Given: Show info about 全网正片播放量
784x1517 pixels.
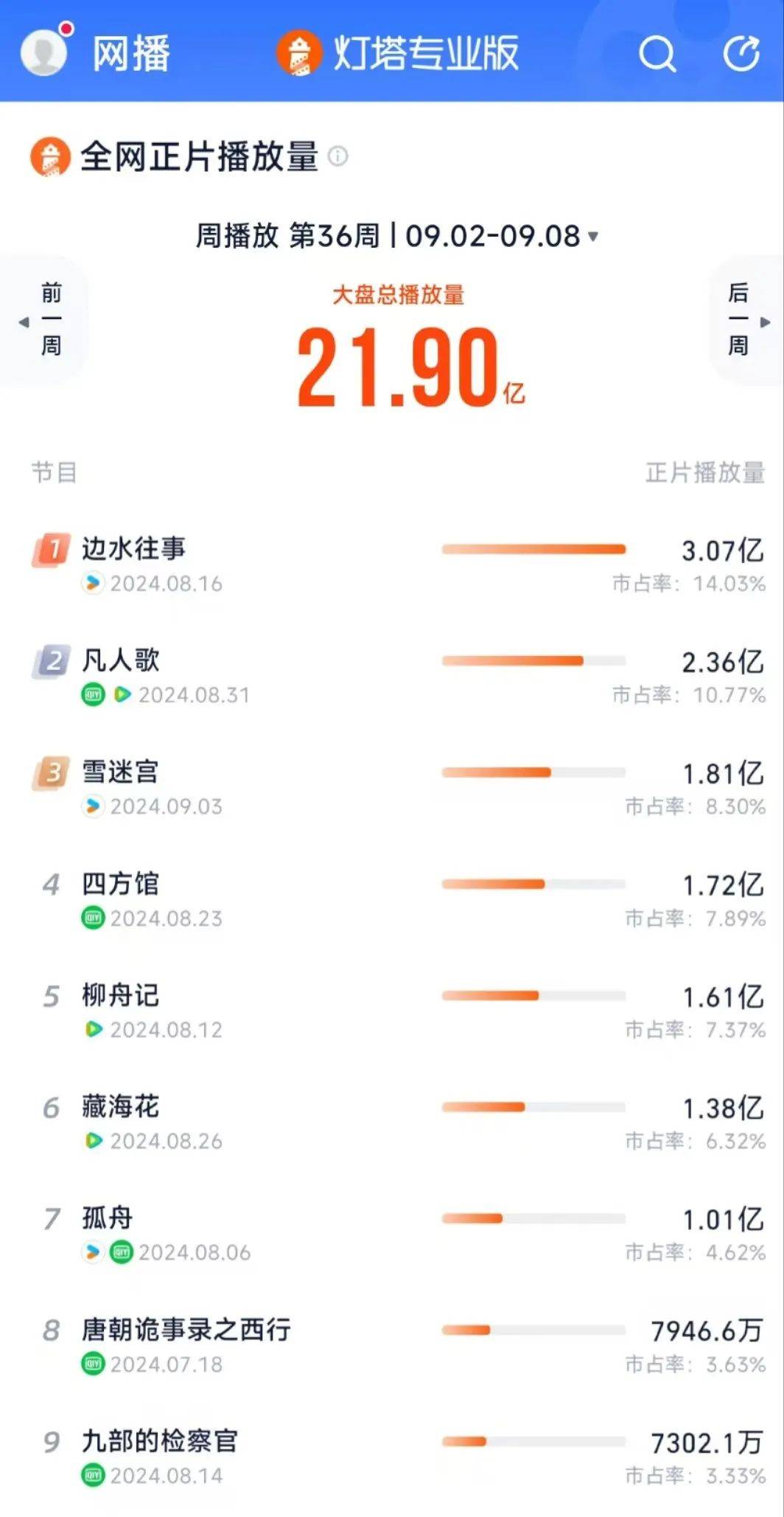Looking at the screenshot, I should 337,156.
